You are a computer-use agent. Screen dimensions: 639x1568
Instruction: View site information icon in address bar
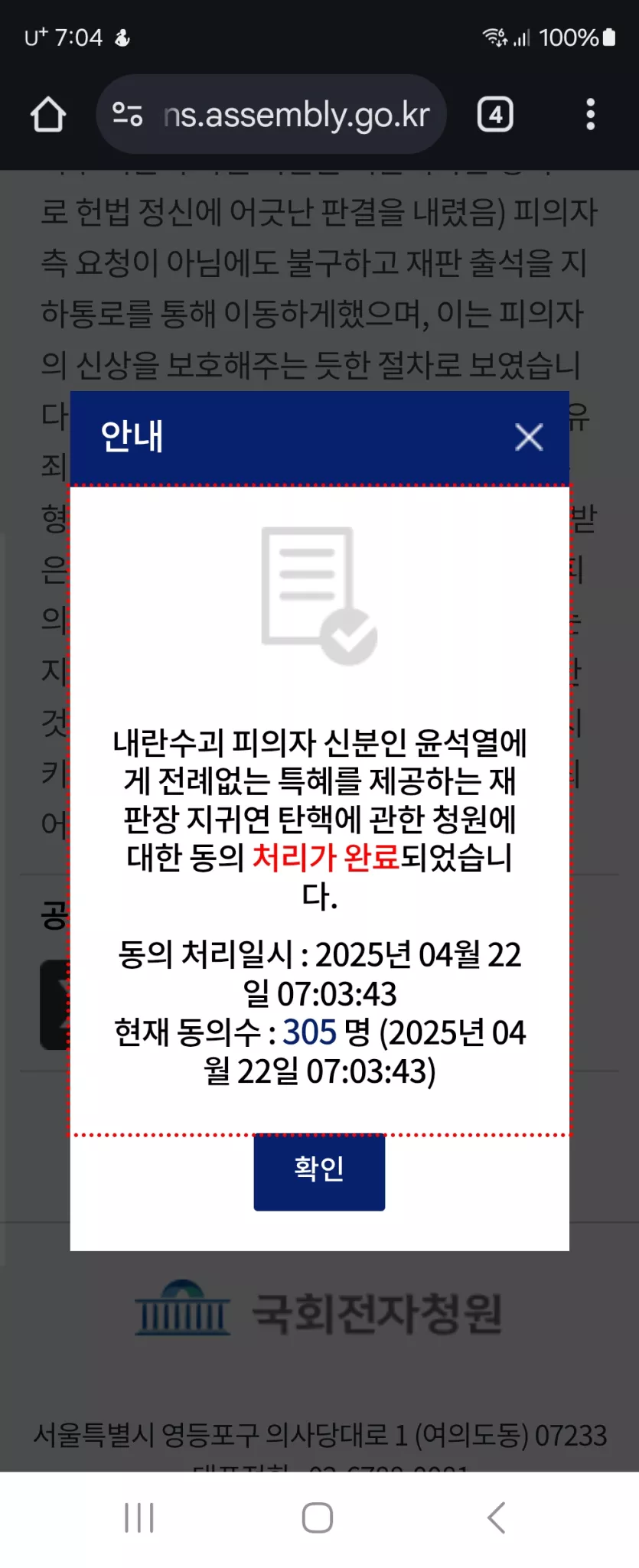(x=127, y=115)
